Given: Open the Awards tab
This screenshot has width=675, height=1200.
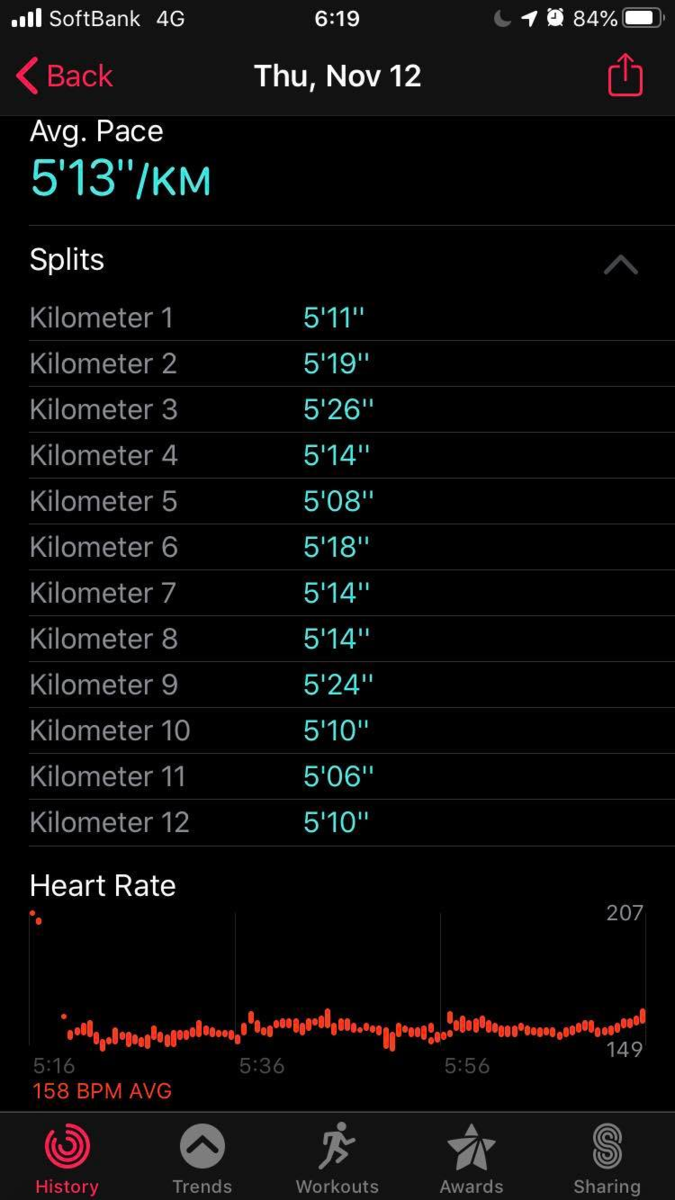Looking at the screenshot, I should pyautogui.click(x=472, y=1159).
